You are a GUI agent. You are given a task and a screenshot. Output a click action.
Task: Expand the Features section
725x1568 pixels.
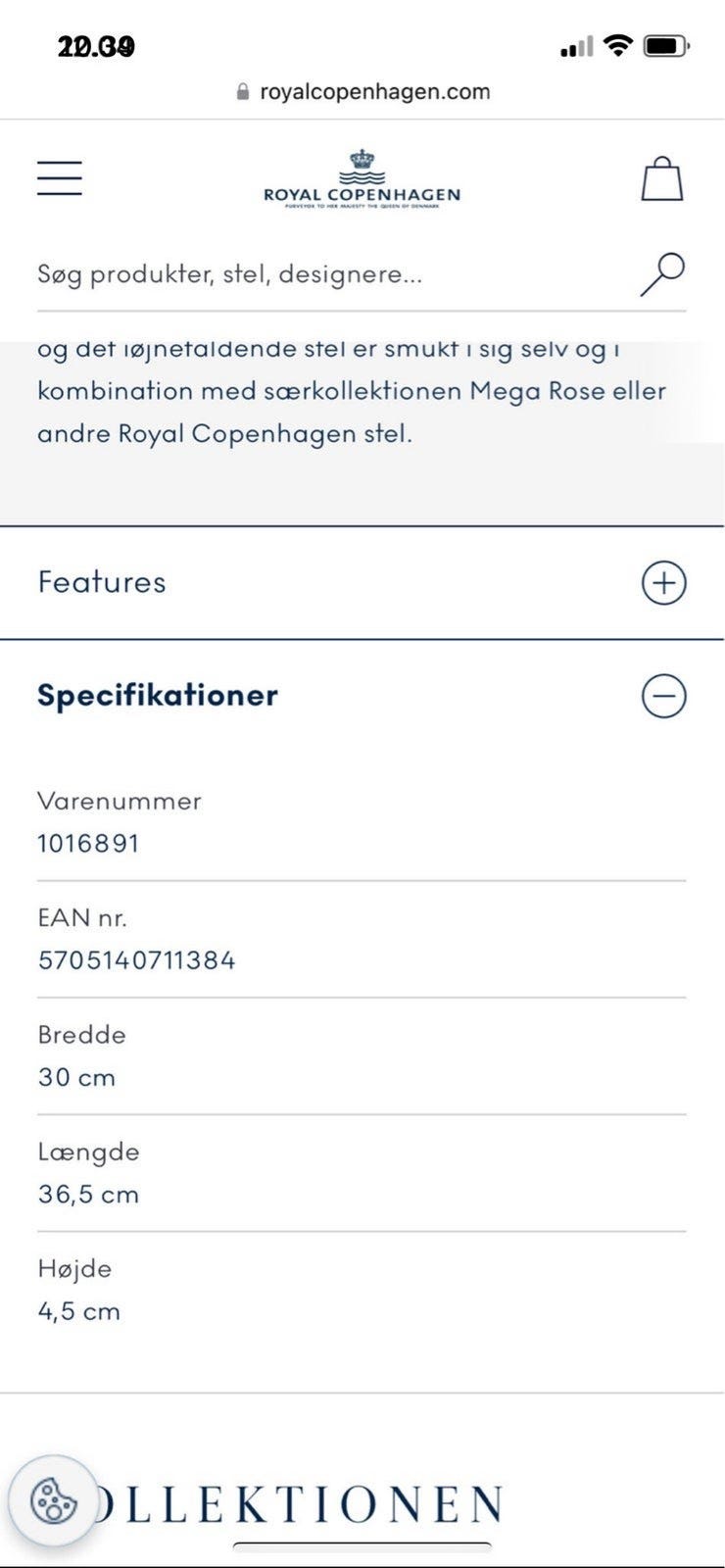point(663,583)
